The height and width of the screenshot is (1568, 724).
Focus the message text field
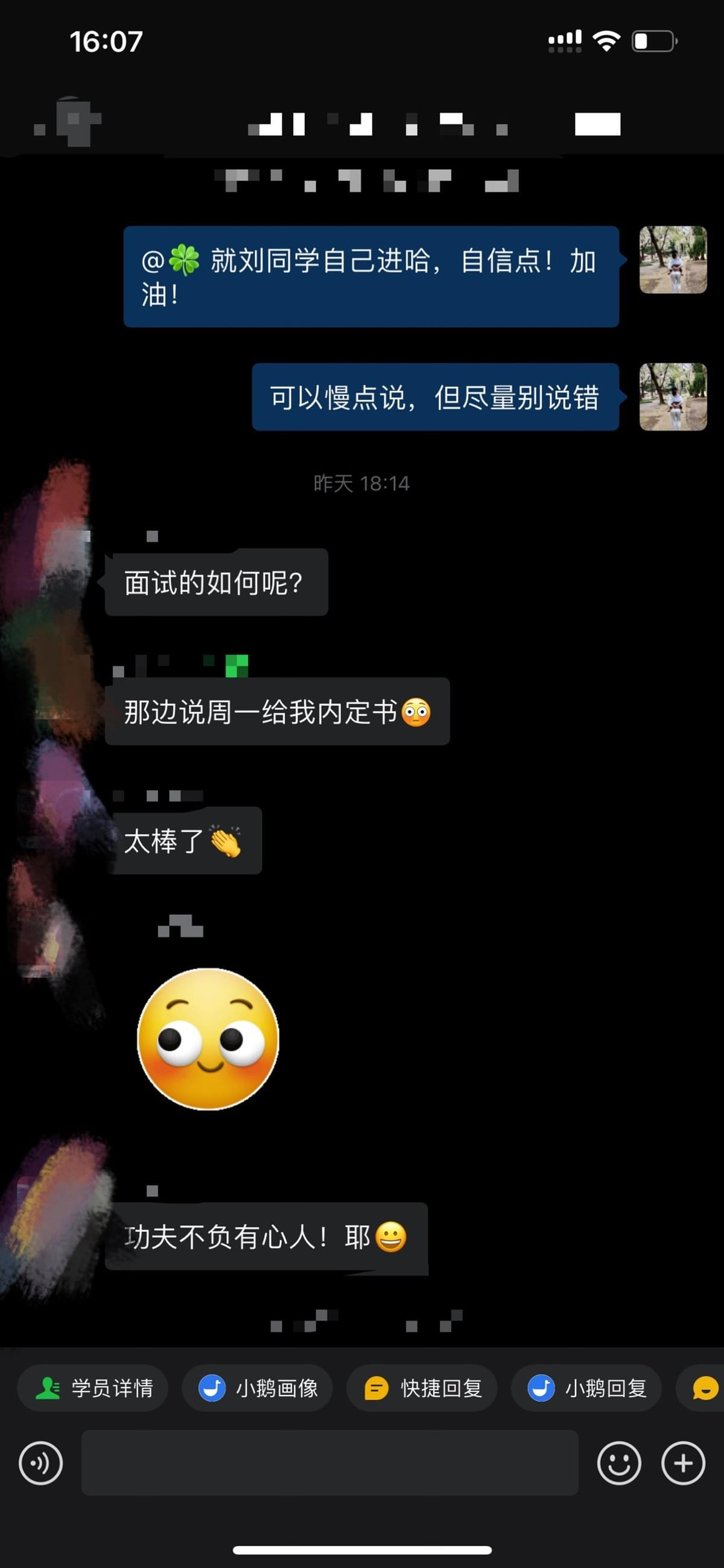pyautogui.click(x=329, y=1463)
